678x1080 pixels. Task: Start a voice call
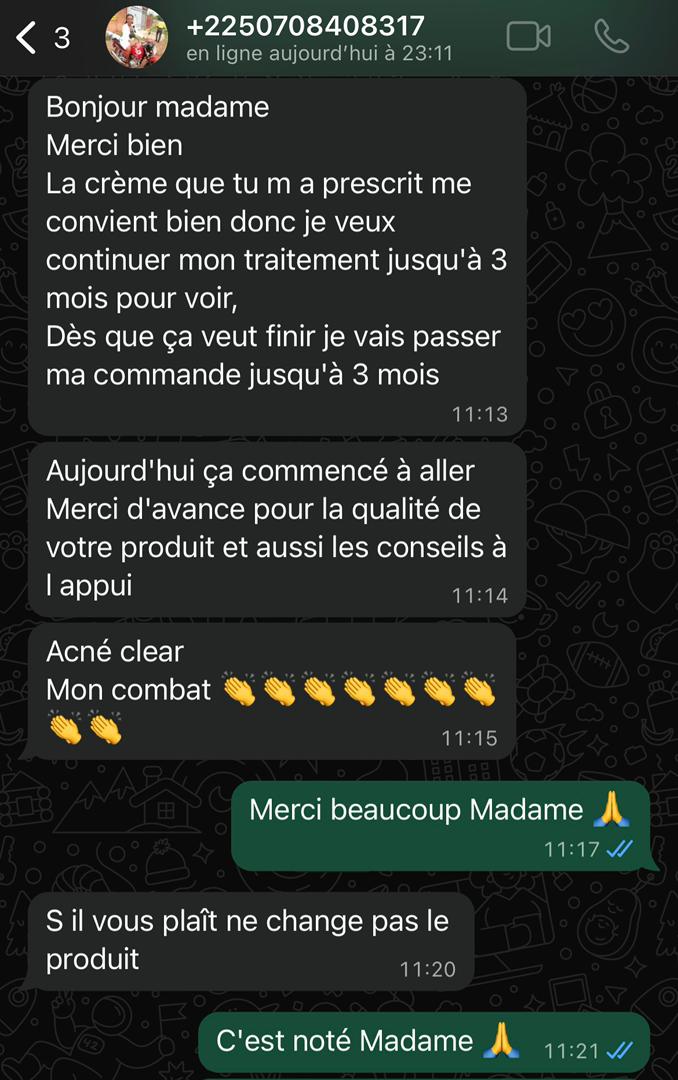coord(611,37)
